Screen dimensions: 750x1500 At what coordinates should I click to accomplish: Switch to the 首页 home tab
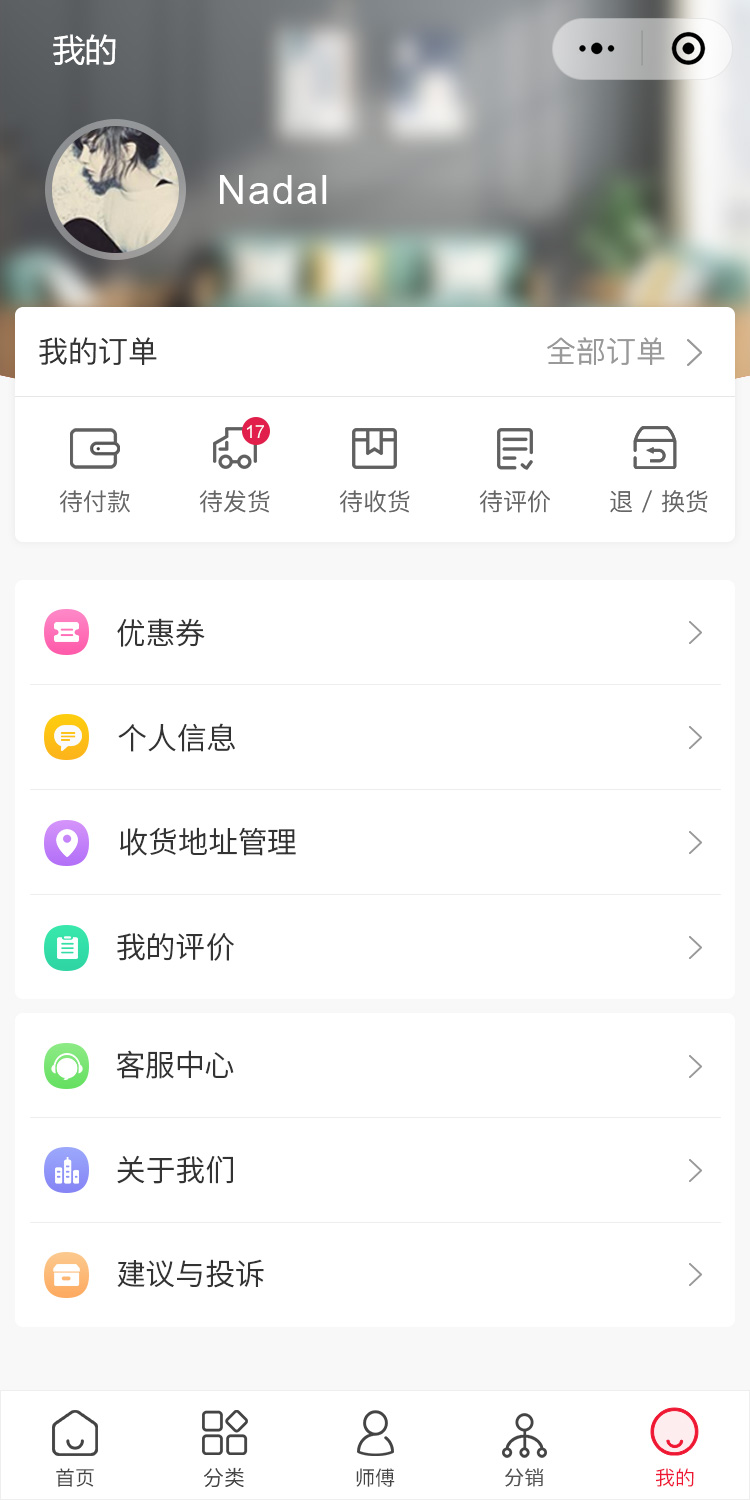[75, 1447]
